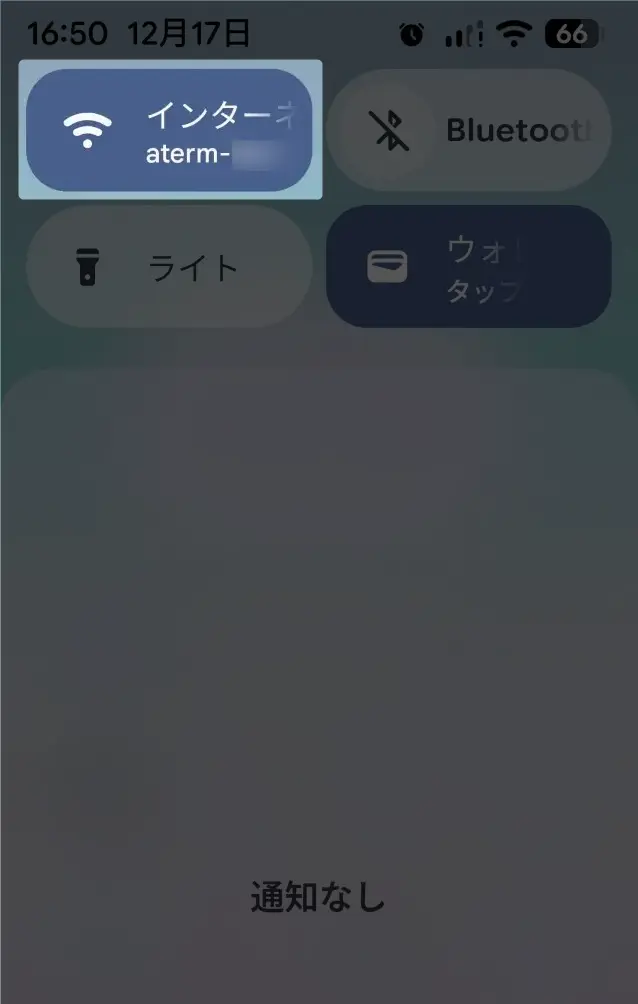This screenshot has height=1004, width=638.
Task: Turn on the Bluetooth tile
Action: pos(468,130)
